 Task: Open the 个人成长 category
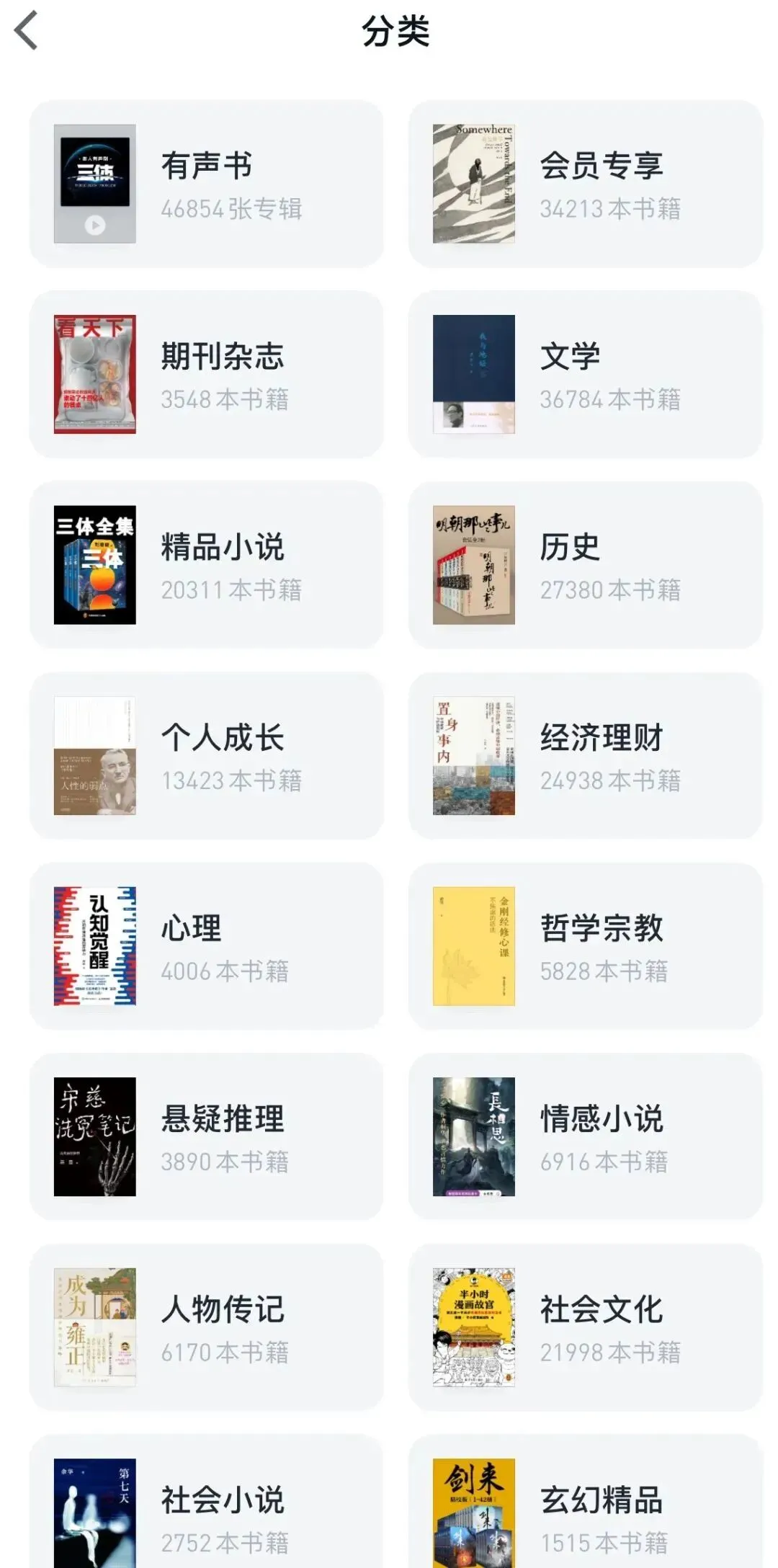206,756
